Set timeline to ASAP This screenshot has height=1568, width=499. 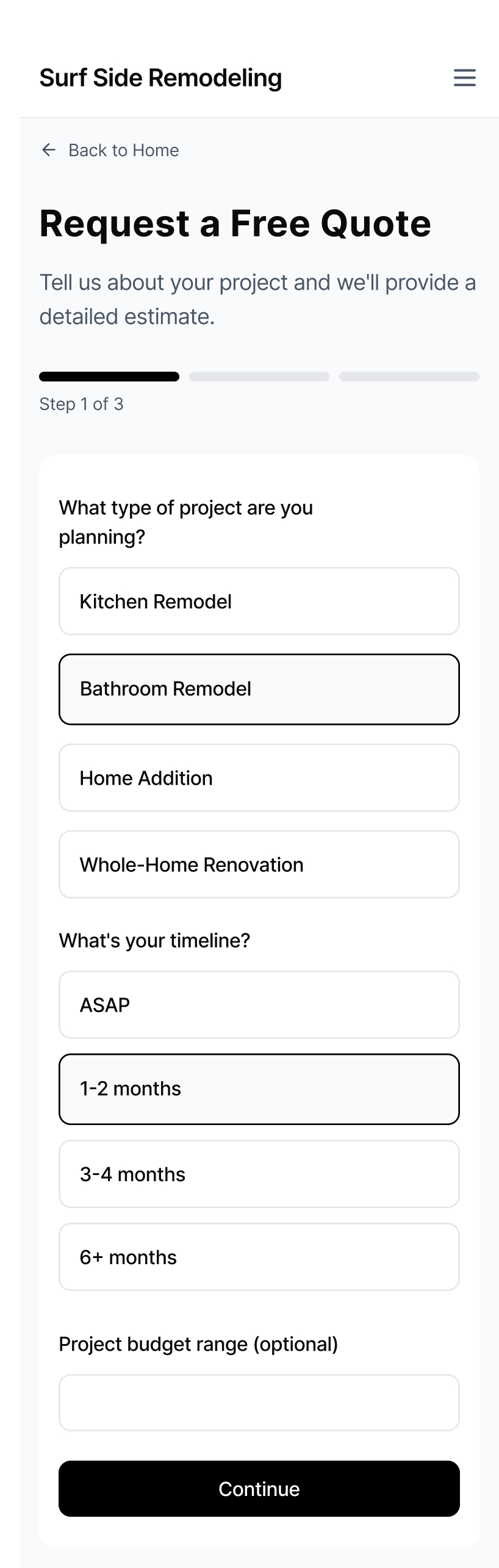[259, 1004]
